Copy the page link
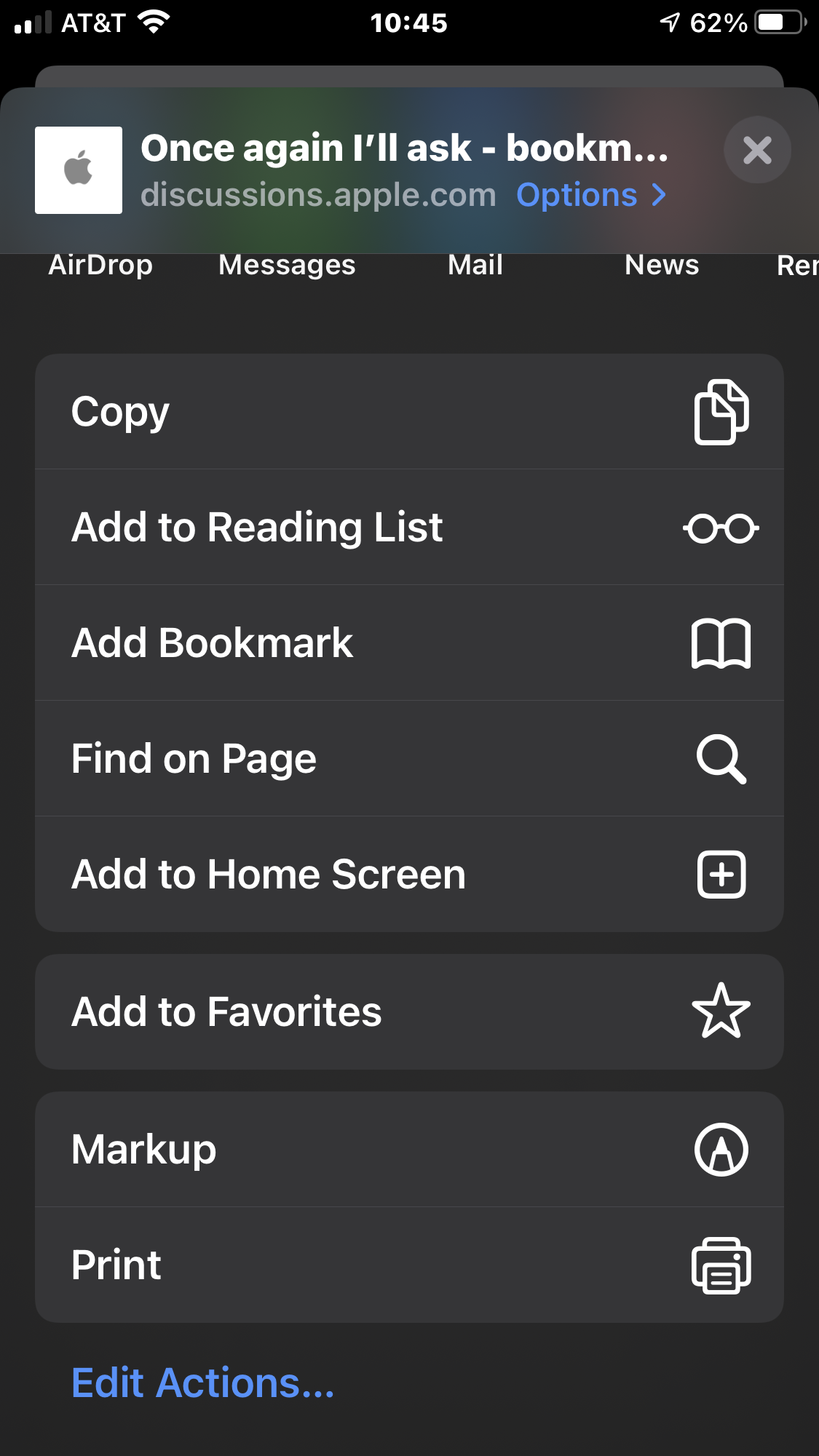This screenshot has width=819, height=1456. [x=409, y=412]
